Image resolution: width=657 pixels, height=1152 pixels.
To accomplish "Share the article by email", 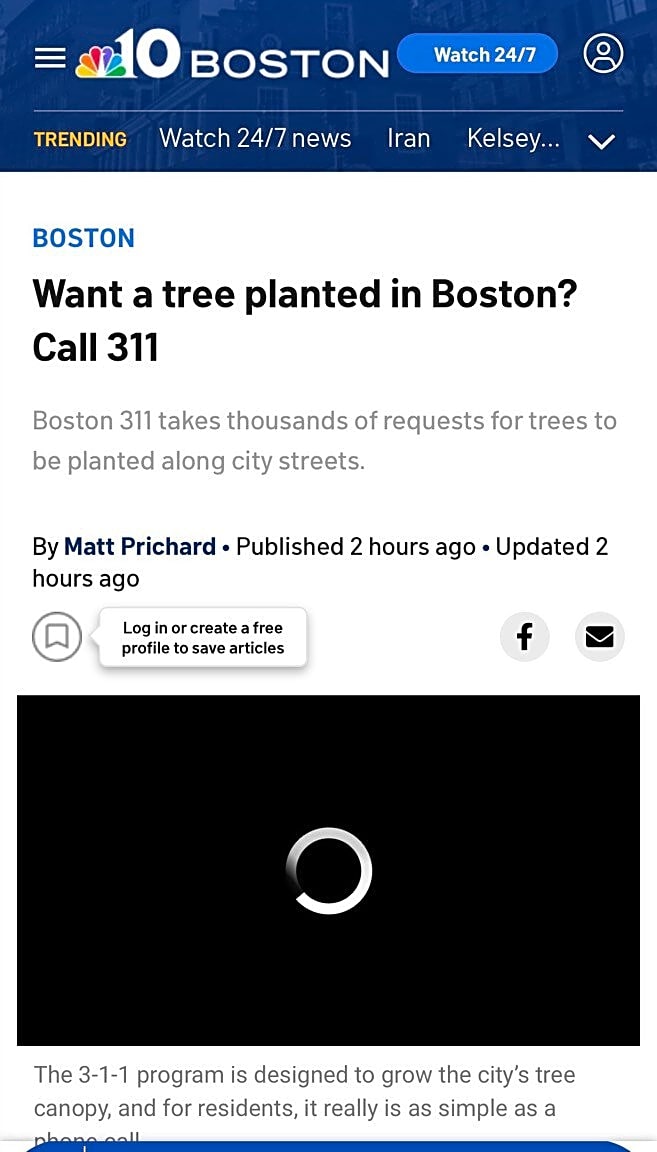I will coord(599,636).
